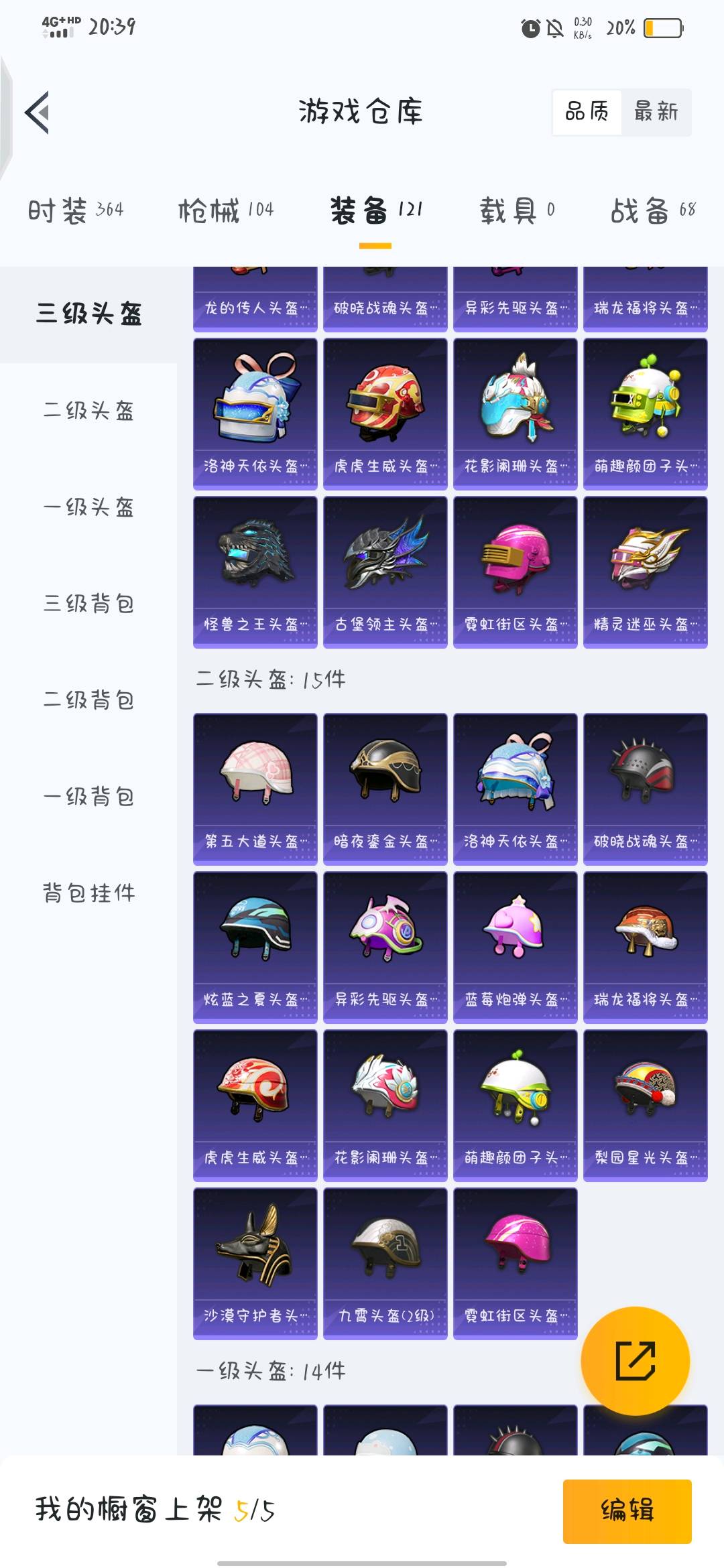Select 一级头盔 in the side menu
Screen dimensions: 724x1568
(88, 507)
